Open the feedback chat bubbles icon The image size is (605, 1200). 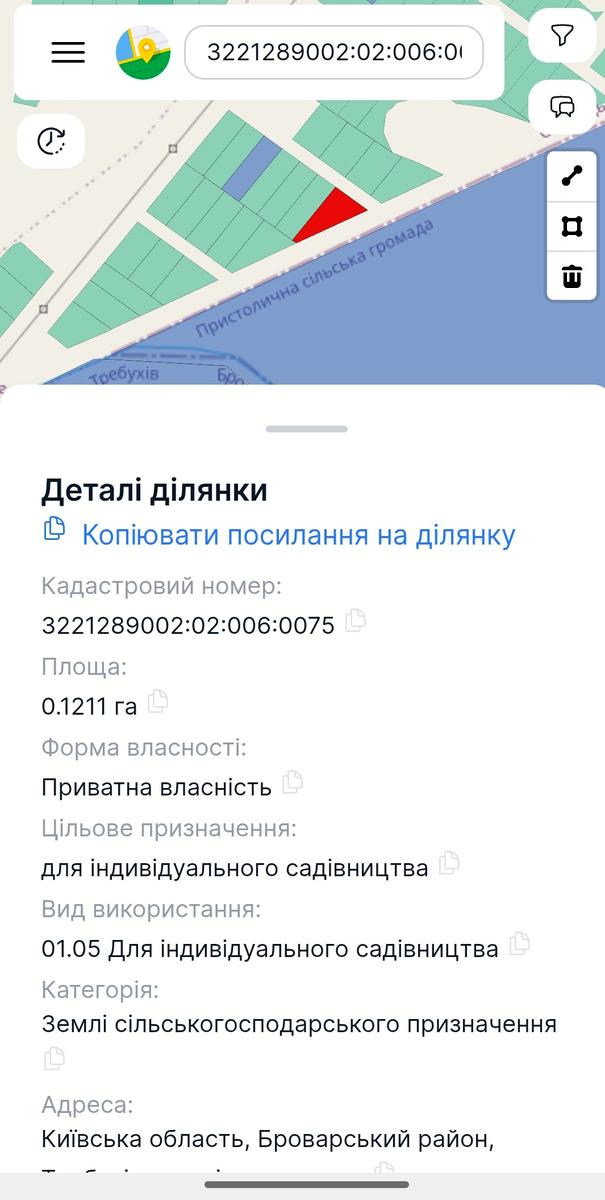point(563,105)
